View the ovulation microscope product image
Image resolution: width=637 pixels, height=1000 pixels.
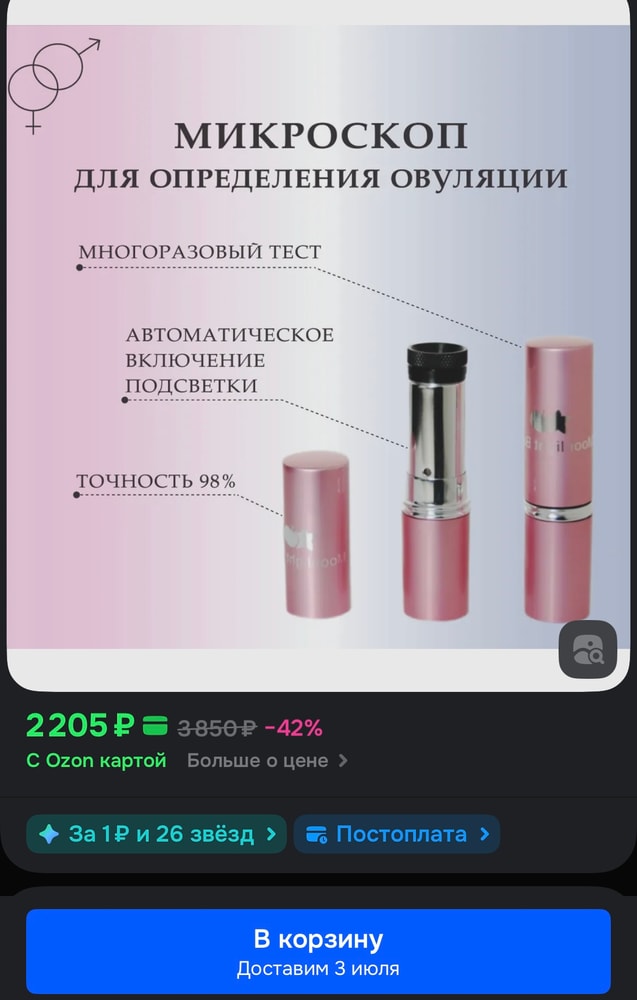(318, 340)
